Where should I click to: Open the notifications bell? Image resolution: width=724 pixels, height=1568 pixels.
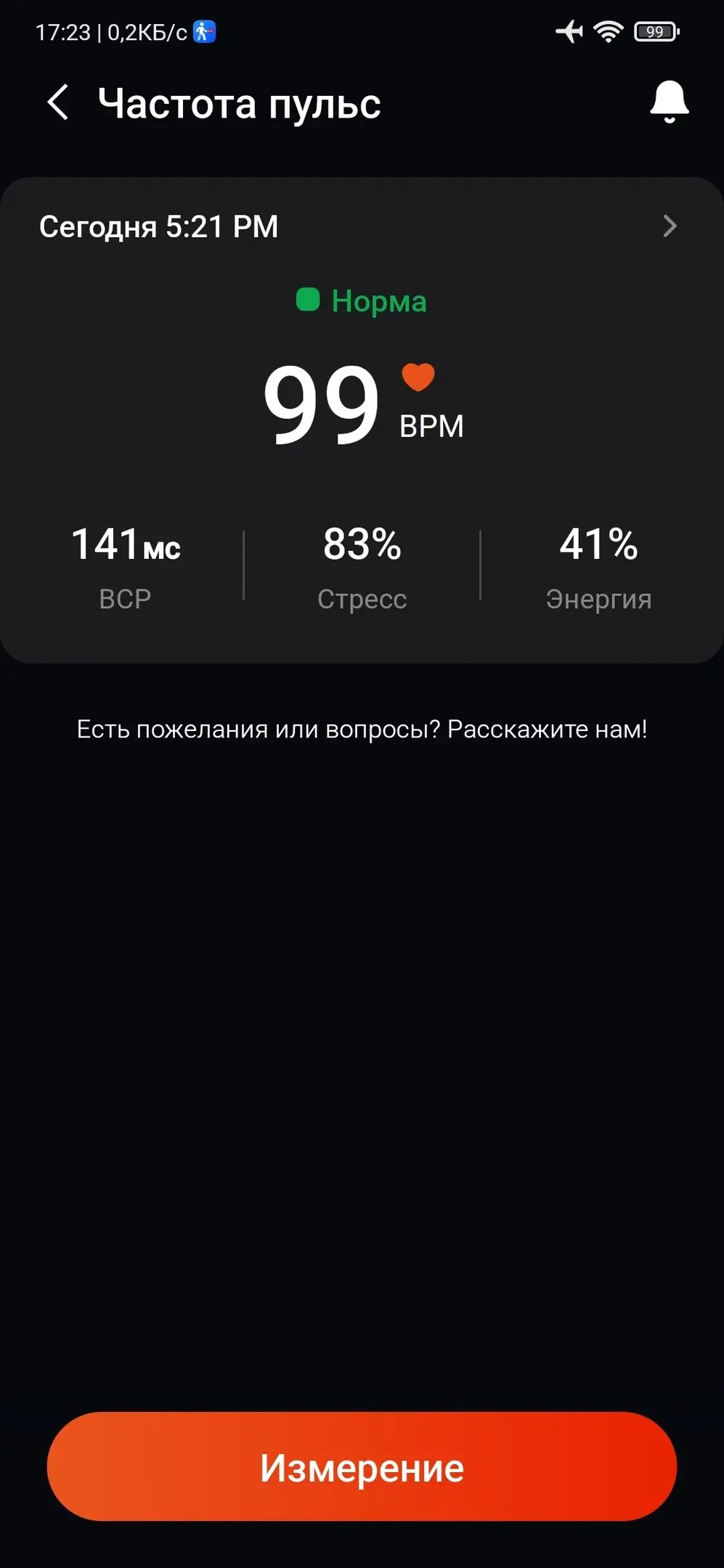tap(668, 102)
